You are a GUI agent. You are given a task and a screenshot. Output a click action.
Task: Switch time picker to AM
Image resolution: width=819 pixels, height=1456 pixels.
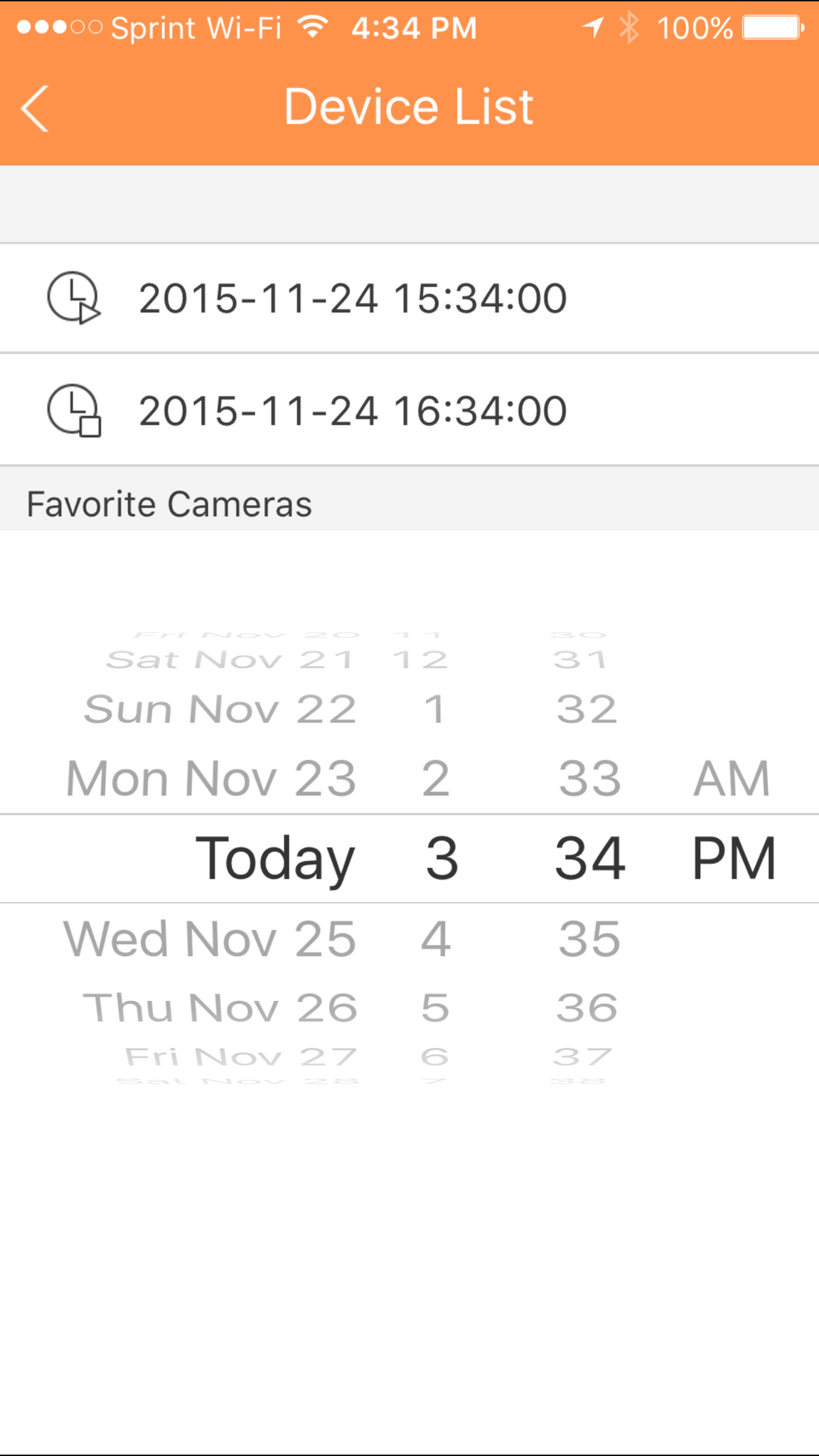(x=732, y=778)
